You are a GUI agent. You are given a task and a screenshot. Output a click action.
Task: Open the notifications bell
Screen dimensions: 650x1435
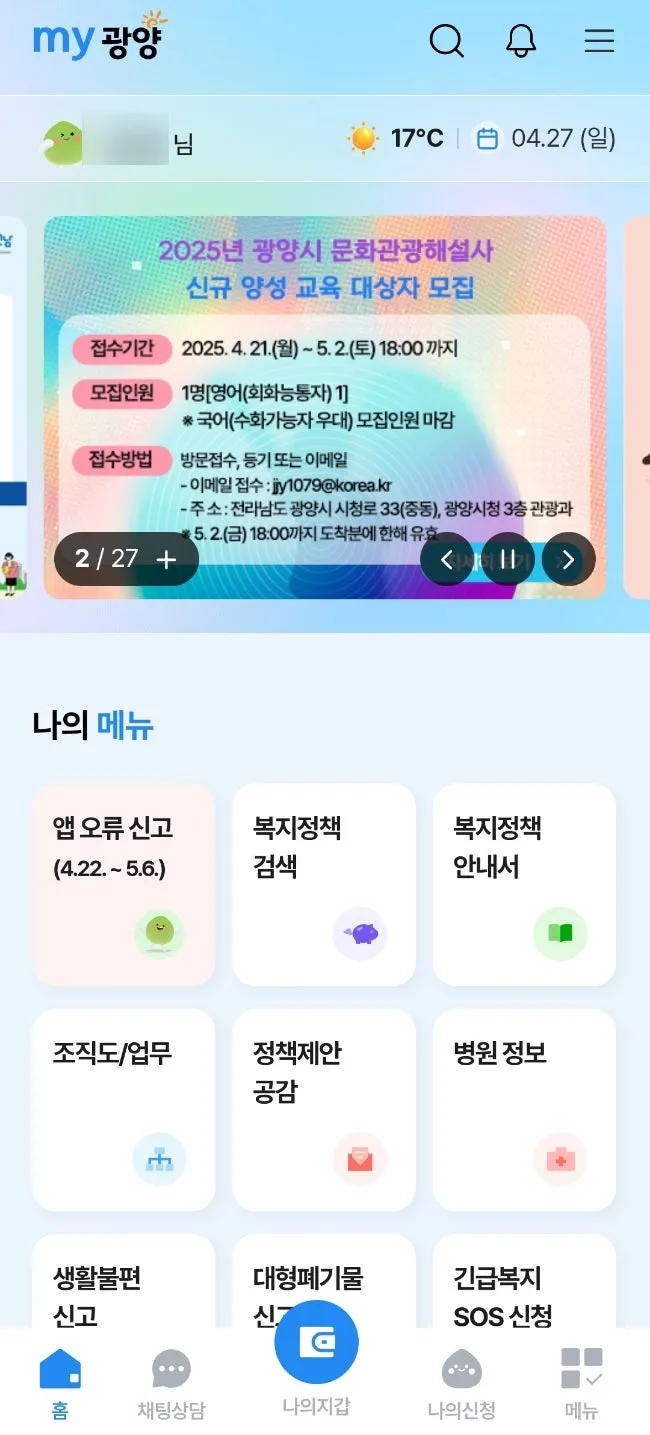coord(521,41)
